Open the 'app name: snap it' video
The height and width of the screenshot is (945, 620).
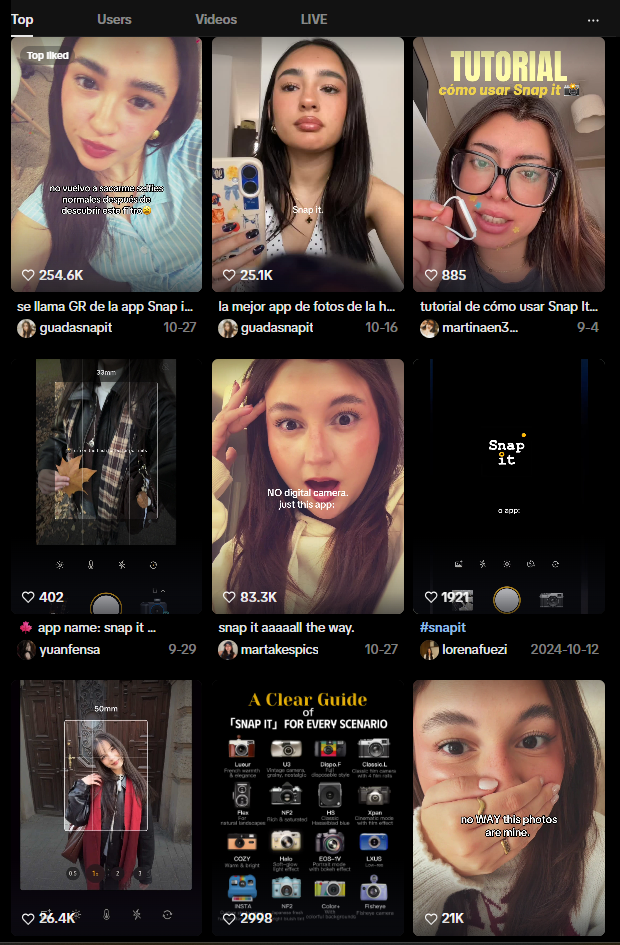(x=106, y=486)
